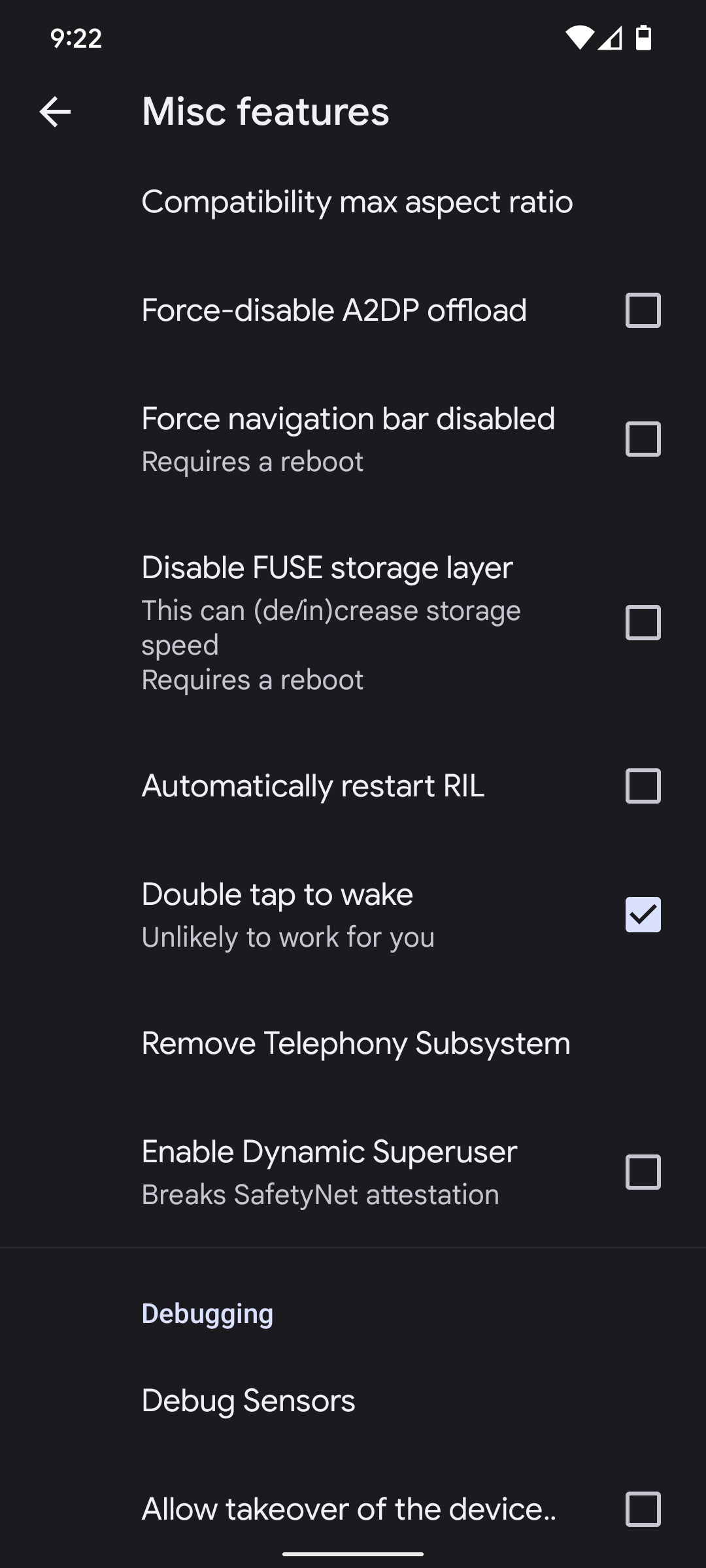Check Force navigation bar disabled
Screen dimensions: 706x1568
(x=644, y=439)
